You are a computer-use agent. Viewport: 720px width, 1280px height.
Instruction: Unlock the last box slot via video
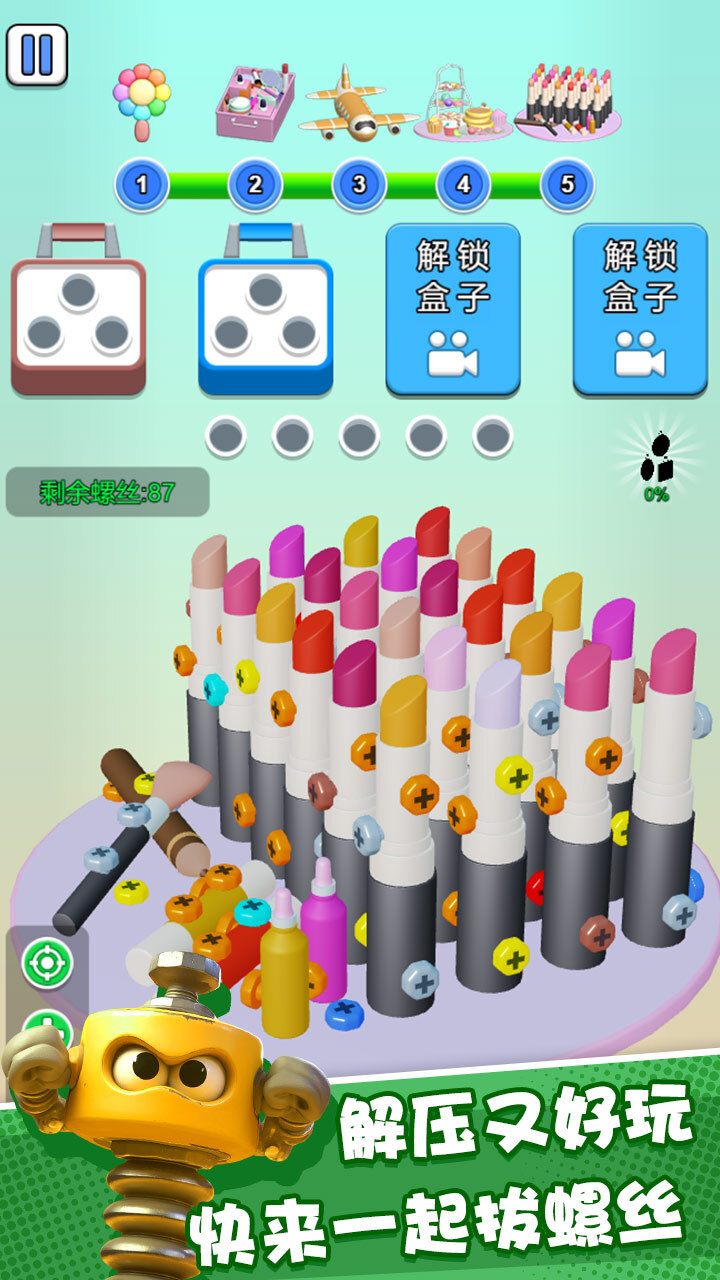pyautogui.click(x=640, y=309)
